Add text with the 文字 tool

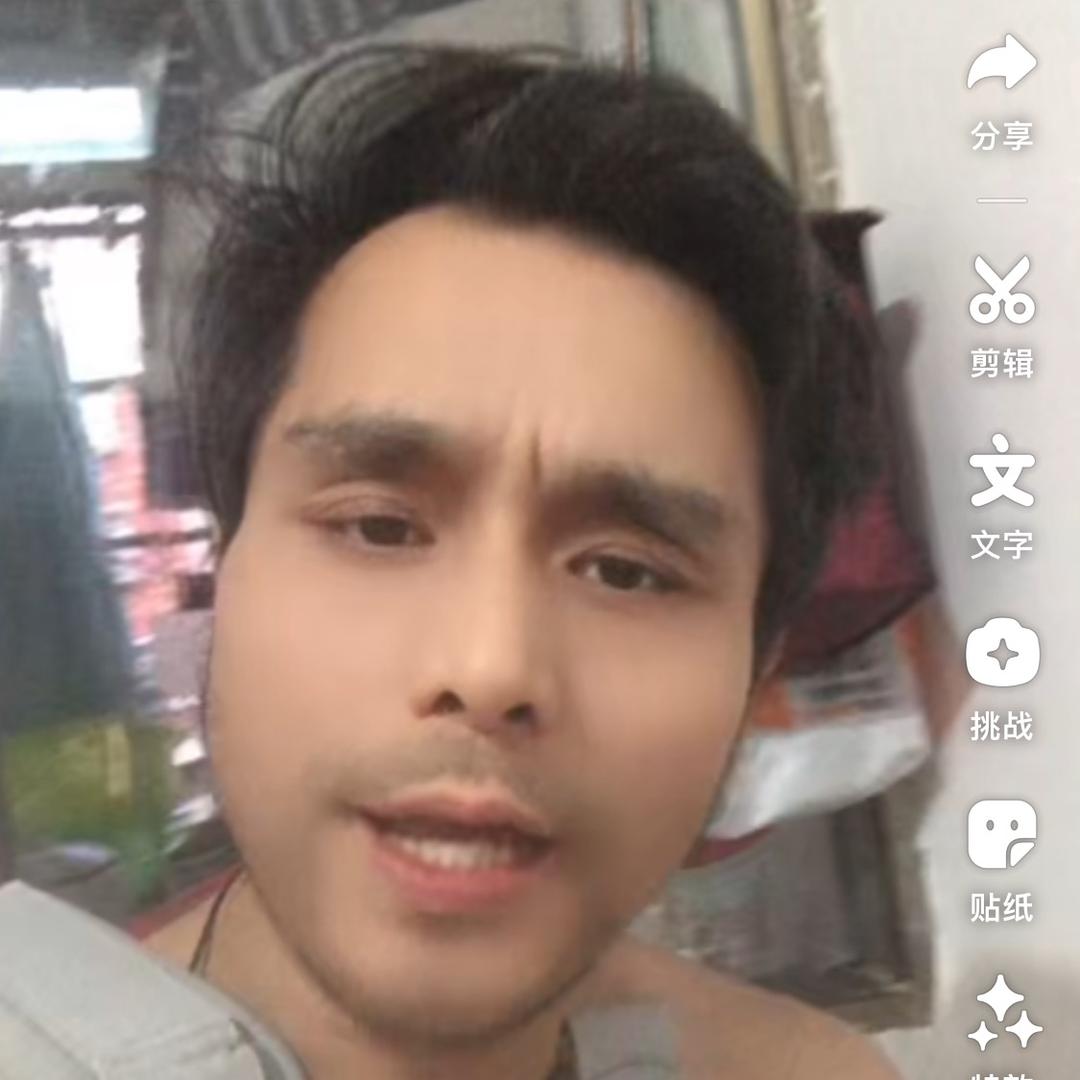point(1001,472)
